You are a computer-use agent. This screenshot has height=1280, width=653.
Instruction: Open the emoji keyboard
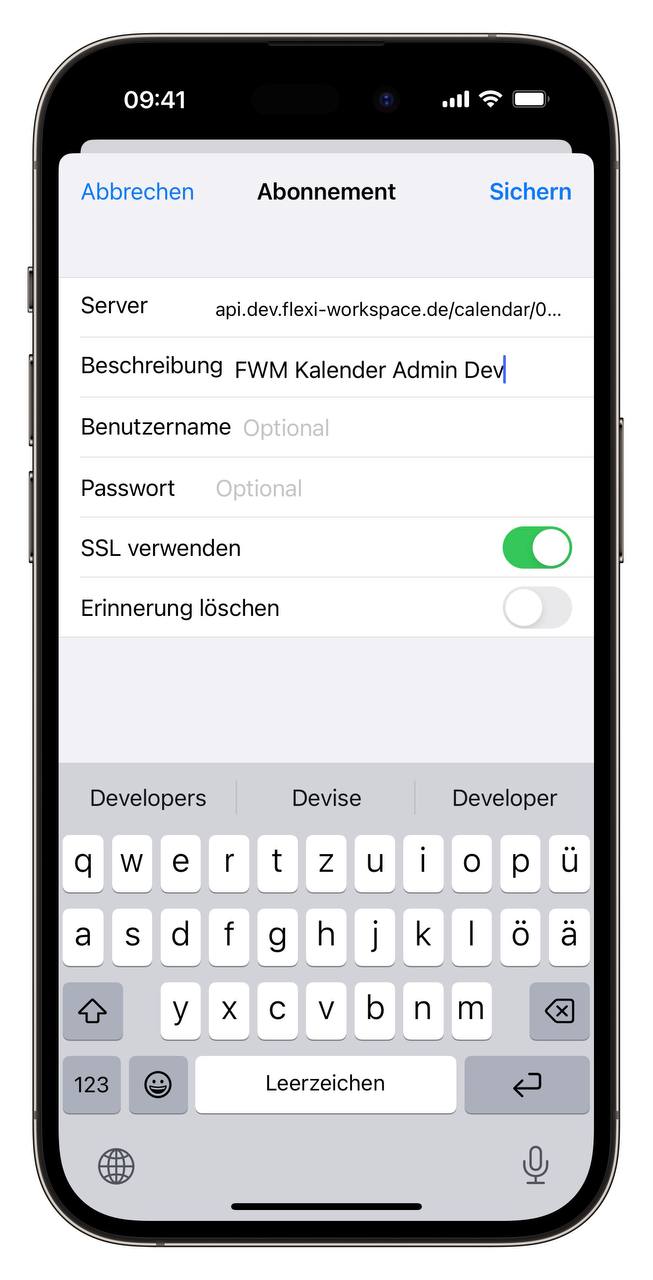158,1084
